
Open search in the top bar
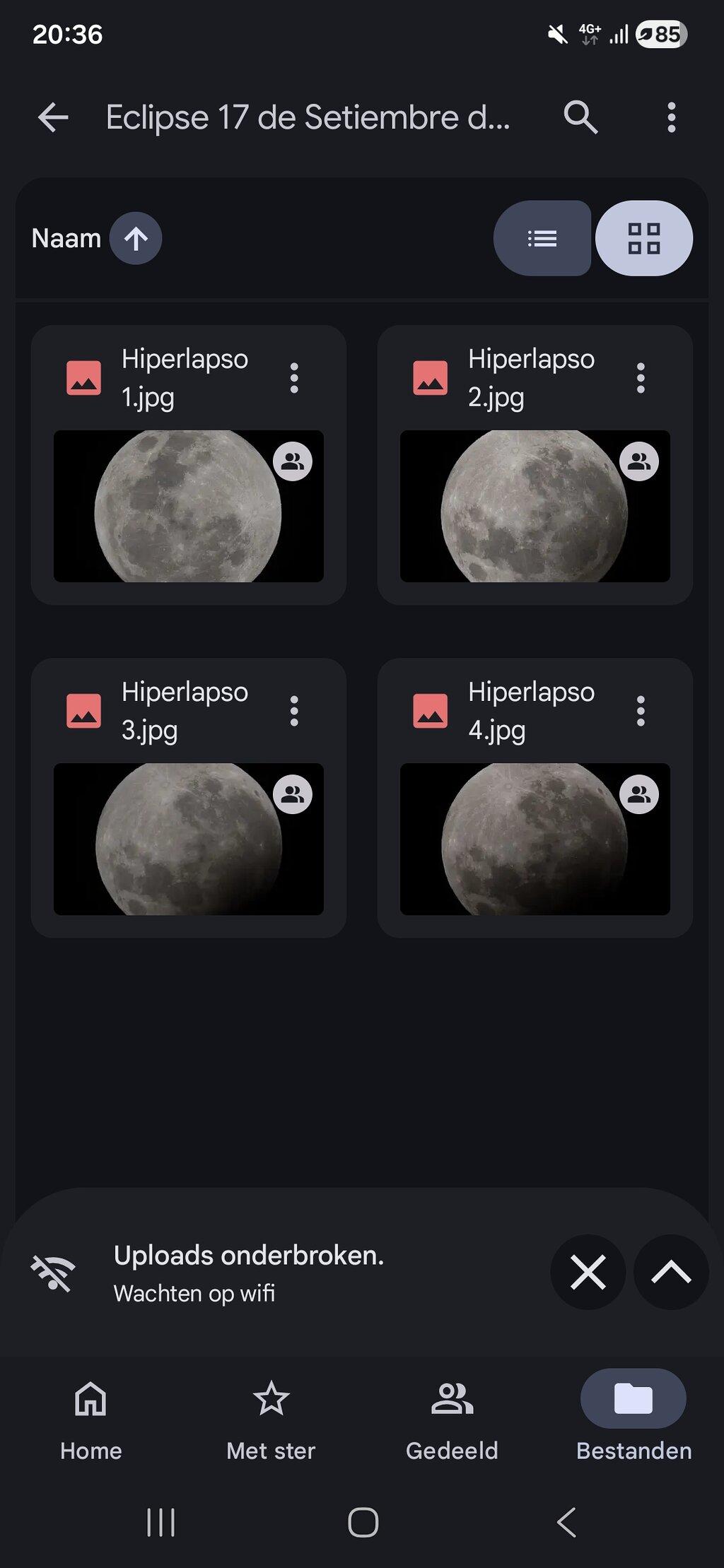tap(580, 117)
